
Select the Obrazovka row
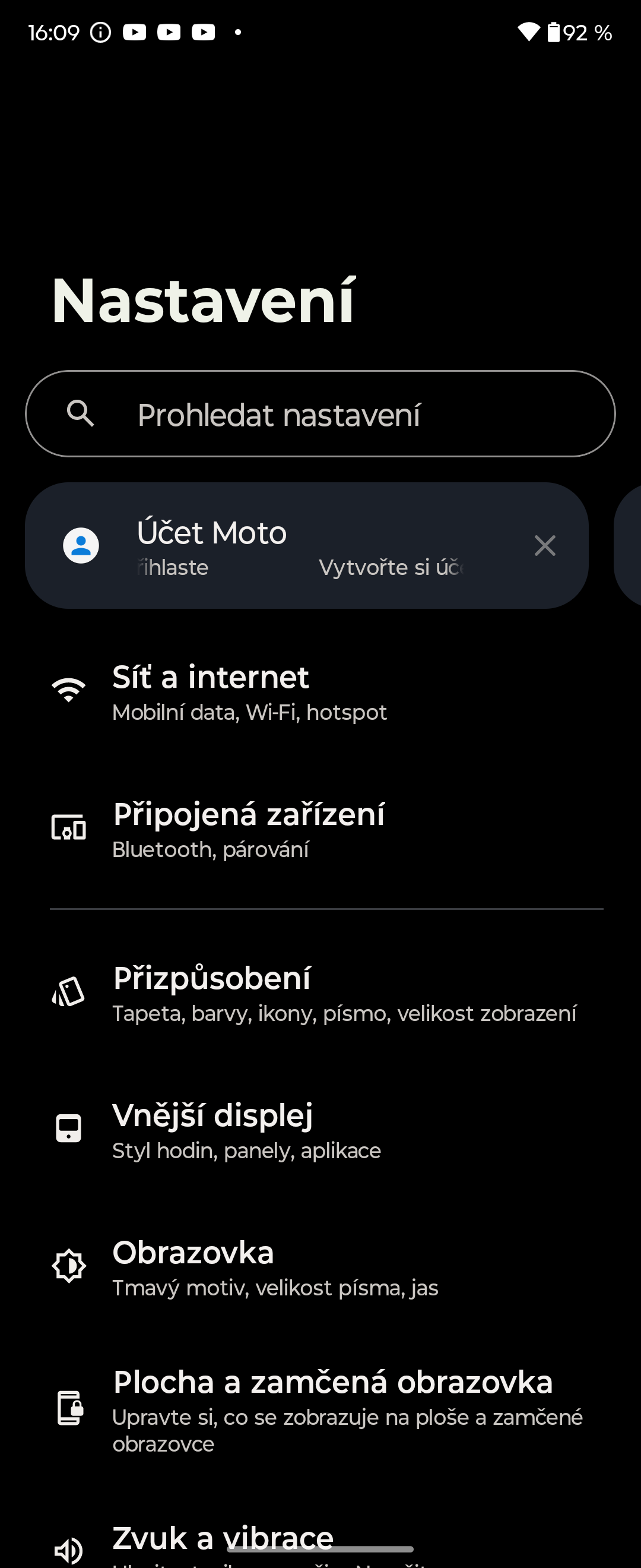[320, 1269]
